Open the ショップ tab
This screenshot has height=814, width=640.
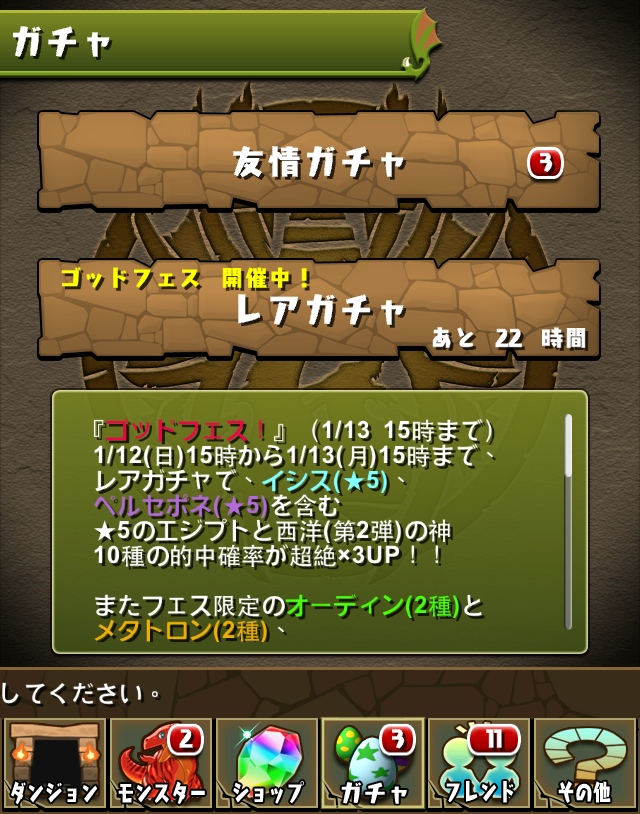267,764
